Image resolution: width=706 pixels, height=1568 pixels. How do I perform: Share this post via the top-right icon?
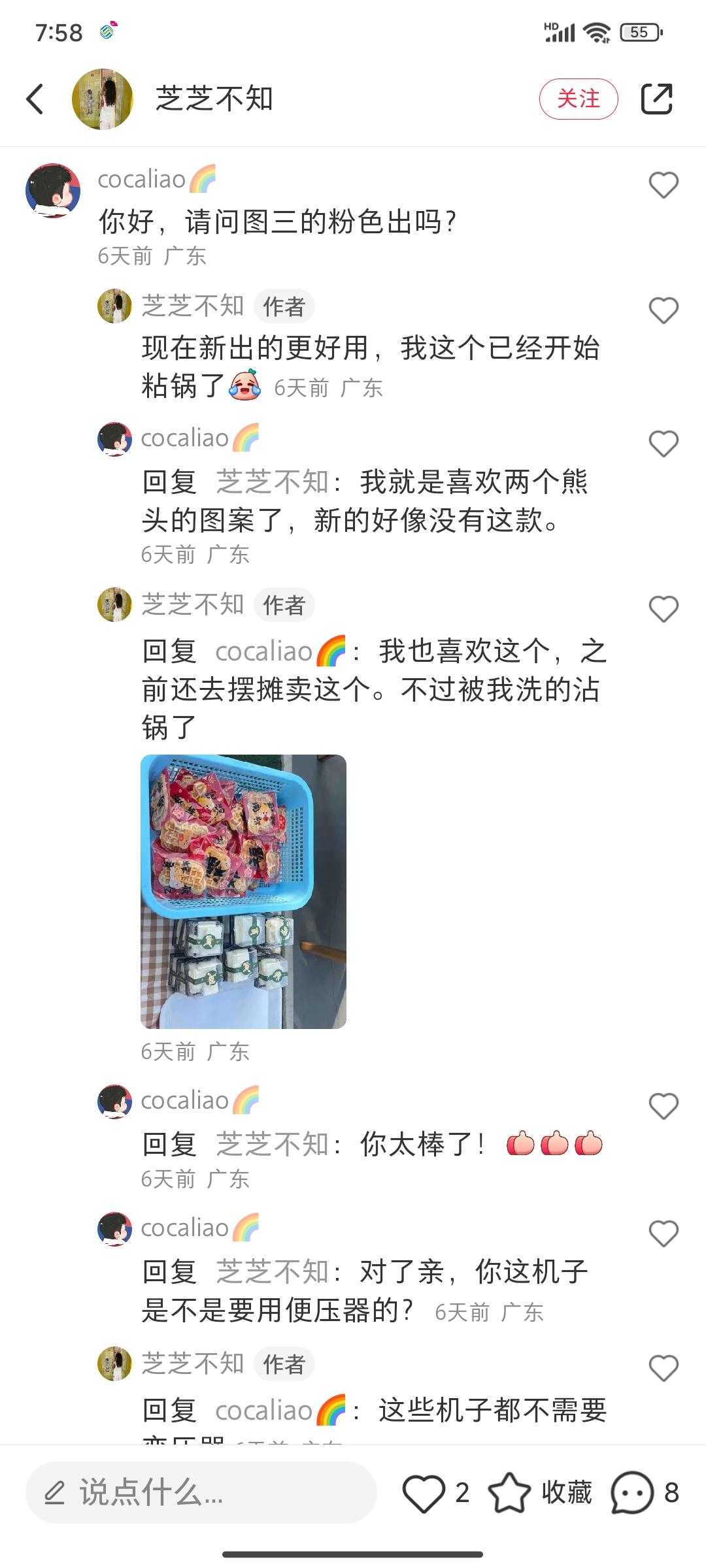[x=656, y=99]
